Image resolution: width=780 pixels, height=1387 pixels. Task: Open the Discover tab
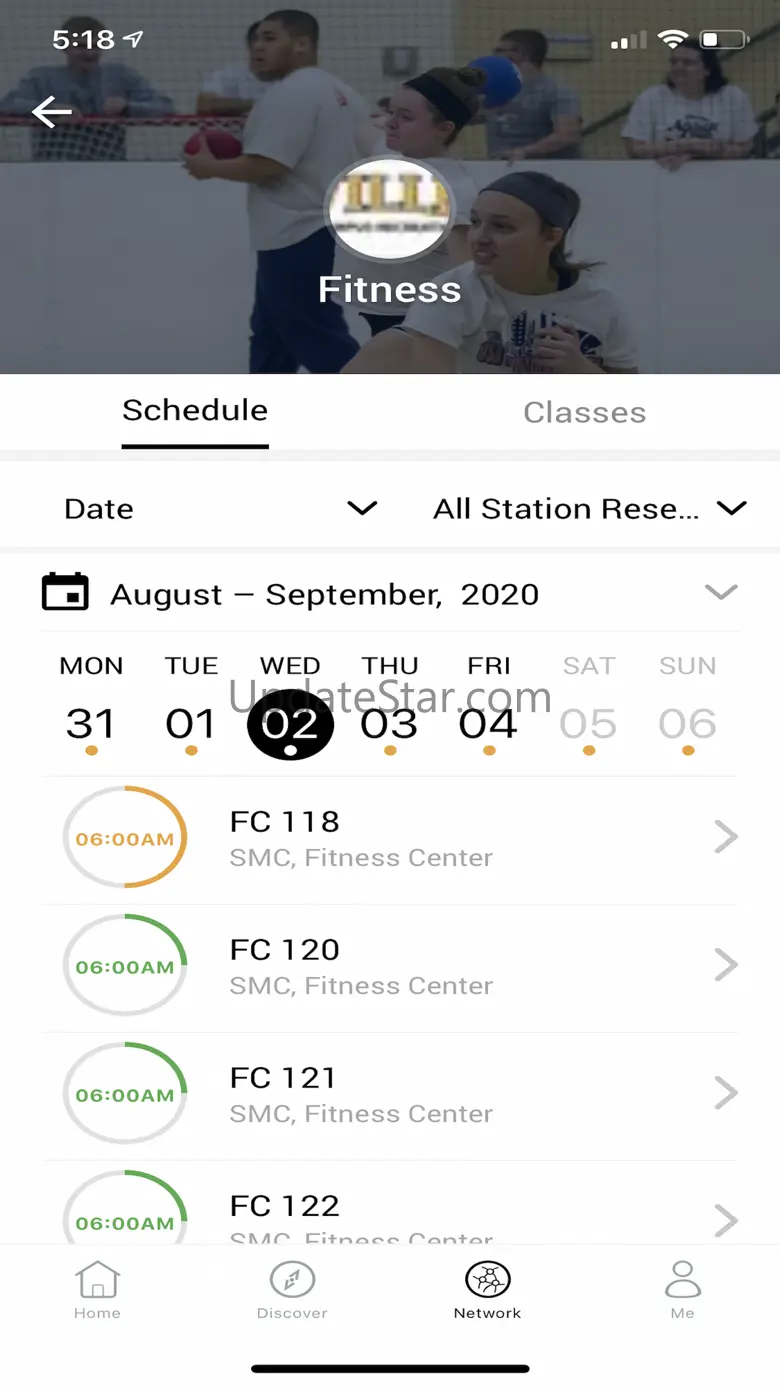click(292, 1290)
